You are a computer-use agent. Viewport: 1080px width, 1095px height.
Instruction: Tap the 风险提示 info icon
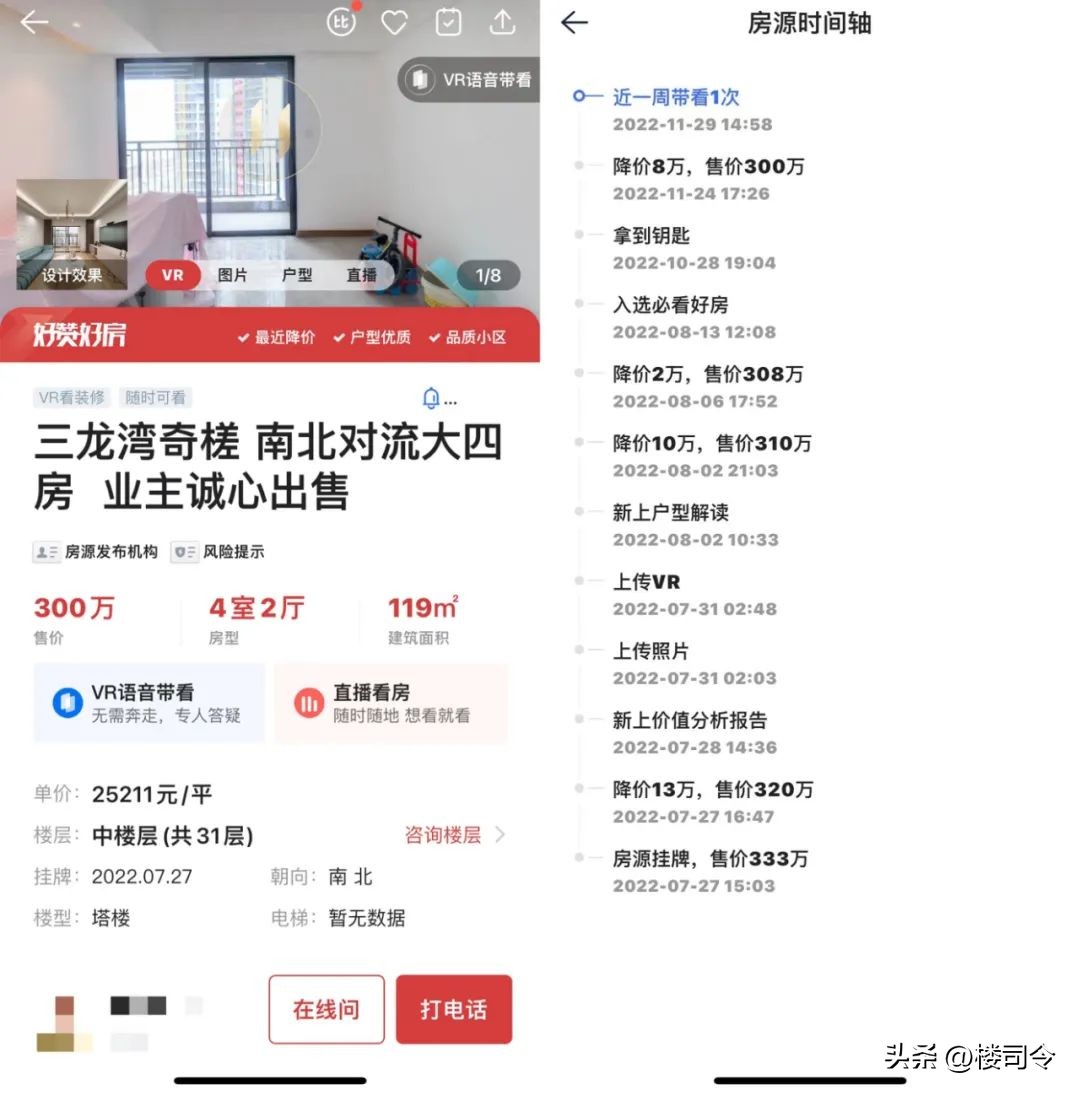tap(184, 551)
